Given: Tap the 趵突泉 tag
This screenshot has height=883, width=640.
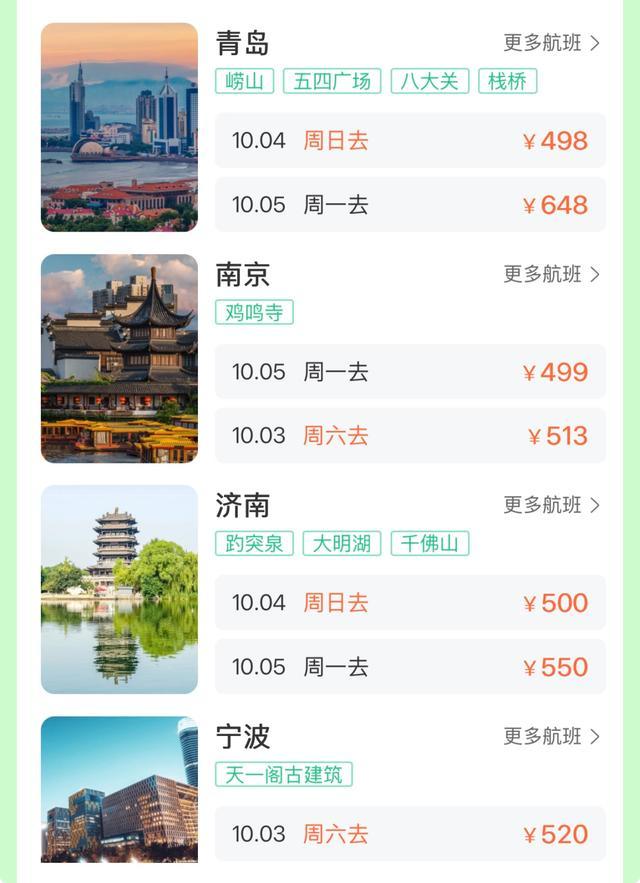Looking at the screenshot, I should coord(254,543).
